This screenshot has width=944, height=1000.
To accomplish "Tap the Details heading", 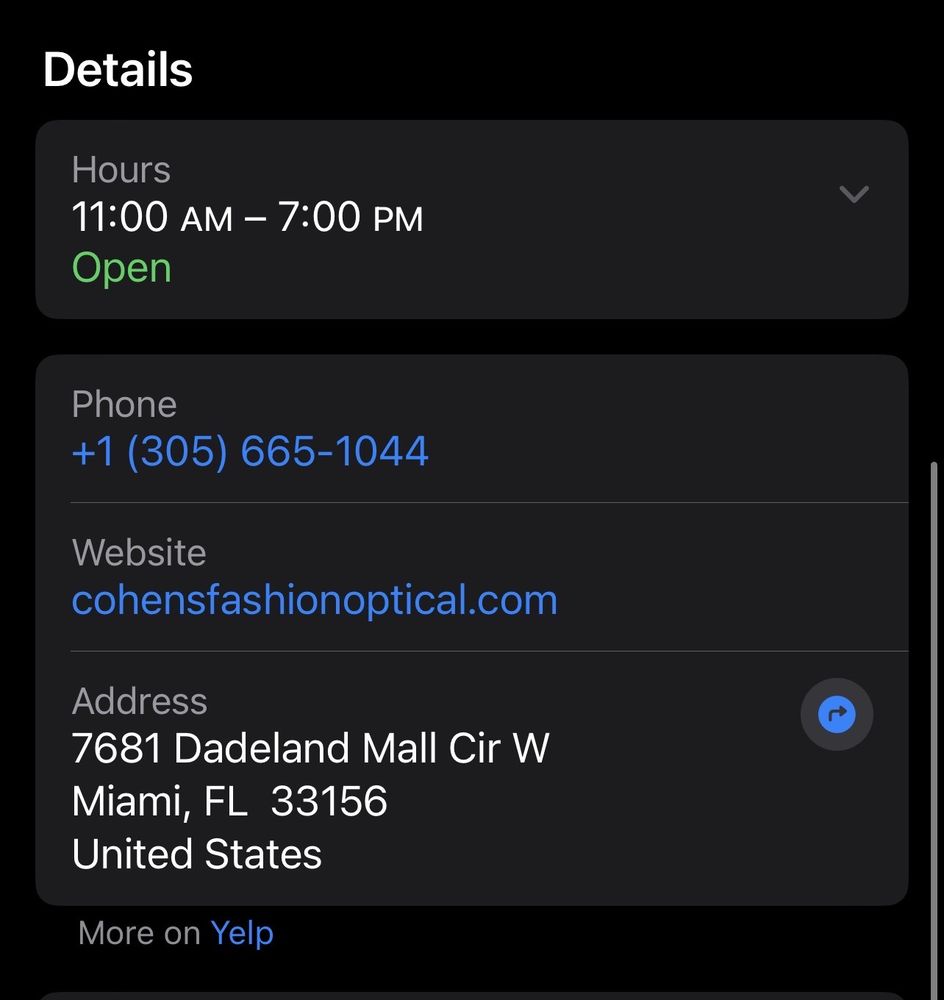I will (117, 68).
